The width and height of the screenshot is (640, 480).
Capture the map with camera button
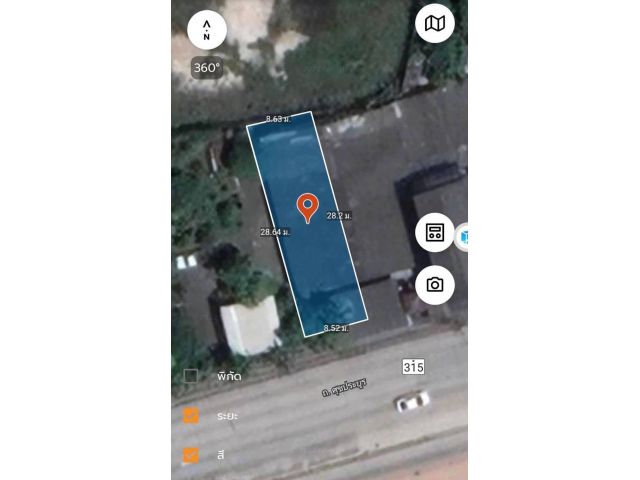coord(435,285)
